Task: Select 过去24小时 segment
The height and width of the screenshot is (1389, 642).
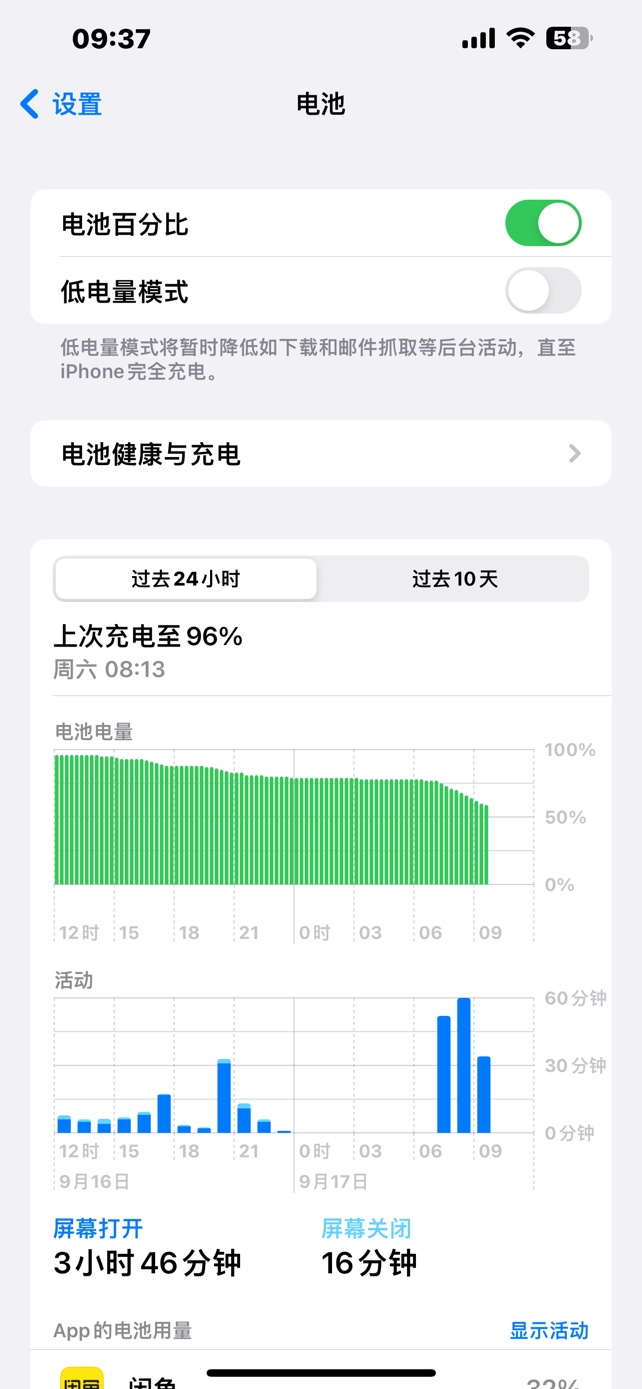Action: pyautogui.click(x=186, y=579)
